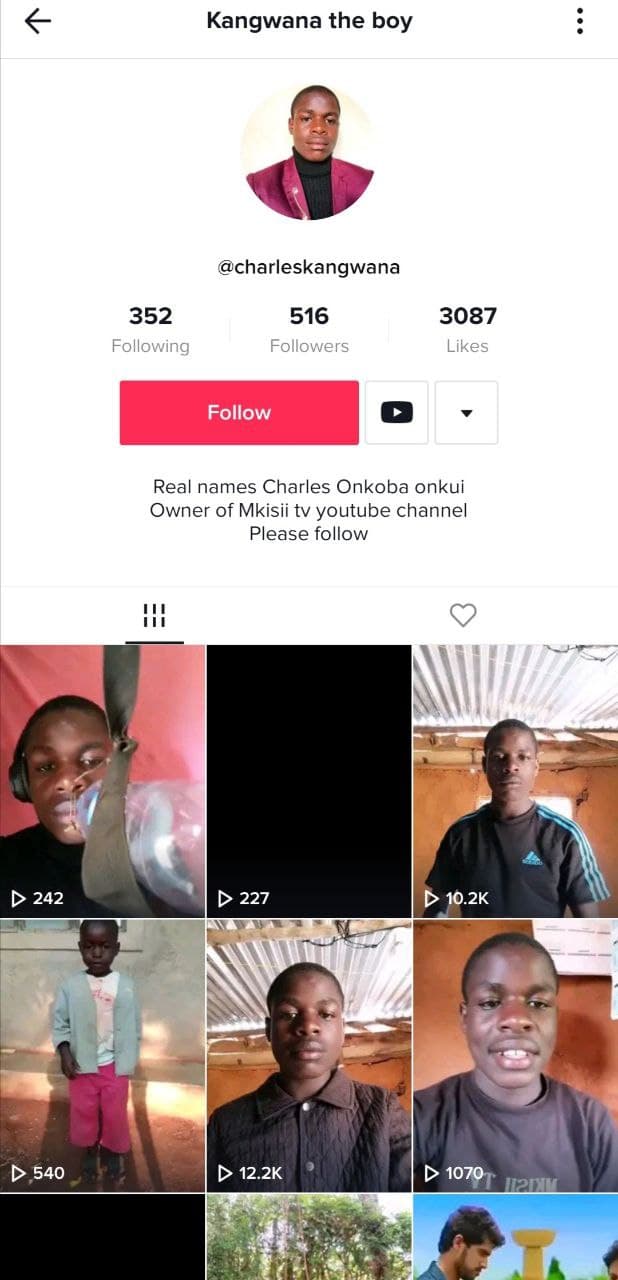618x1280 pixels.
Task: Open the three-dot overflow menu
Action: click(580, 21)
